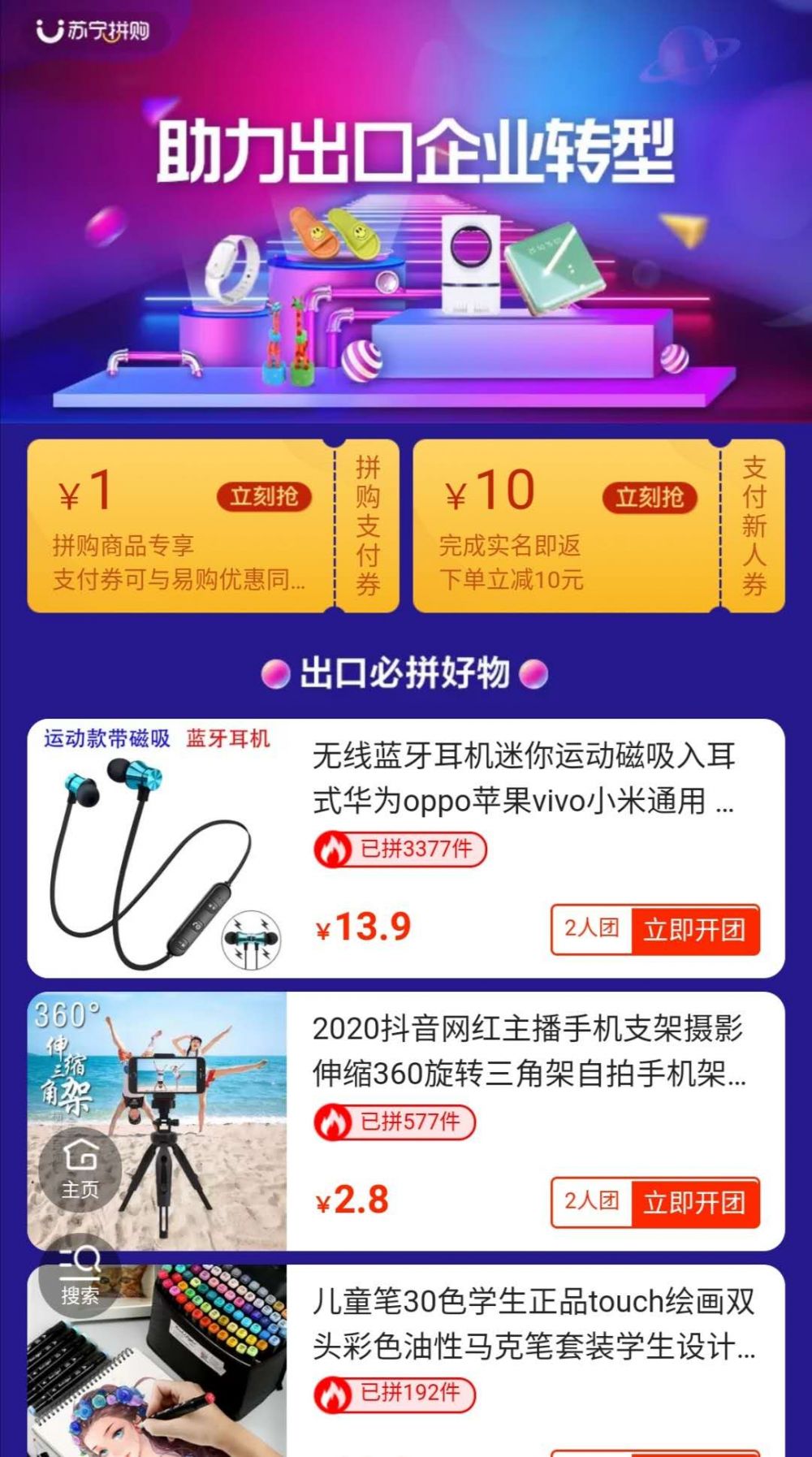Open the 360 phone tripod product card
This screenshot has height=1457, width=812.
[x=528, y=1052]
